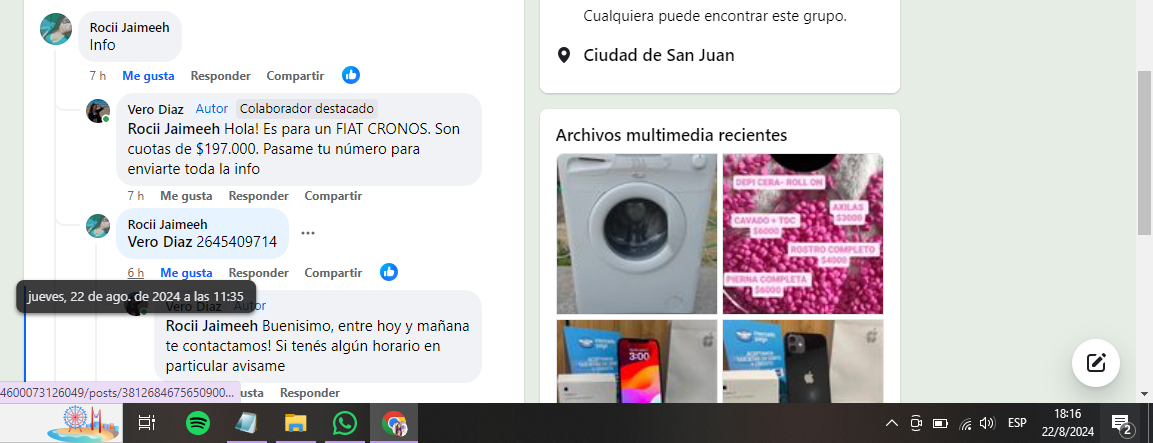Share the comment containing 2645409714

point(333,272)
